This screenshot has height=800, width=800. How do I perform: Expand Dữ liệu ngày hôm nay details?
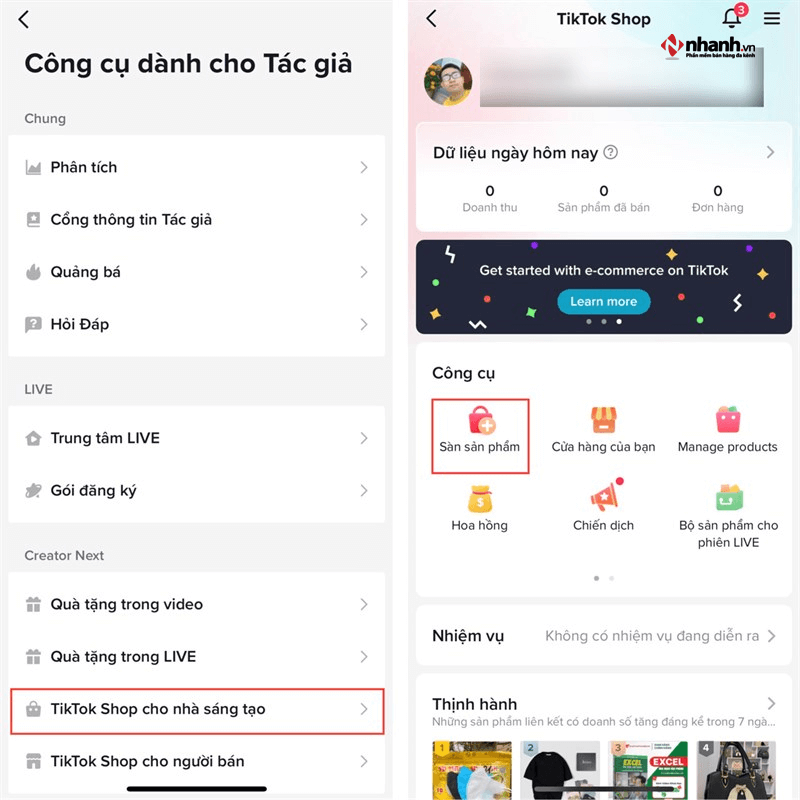point(770,153)
